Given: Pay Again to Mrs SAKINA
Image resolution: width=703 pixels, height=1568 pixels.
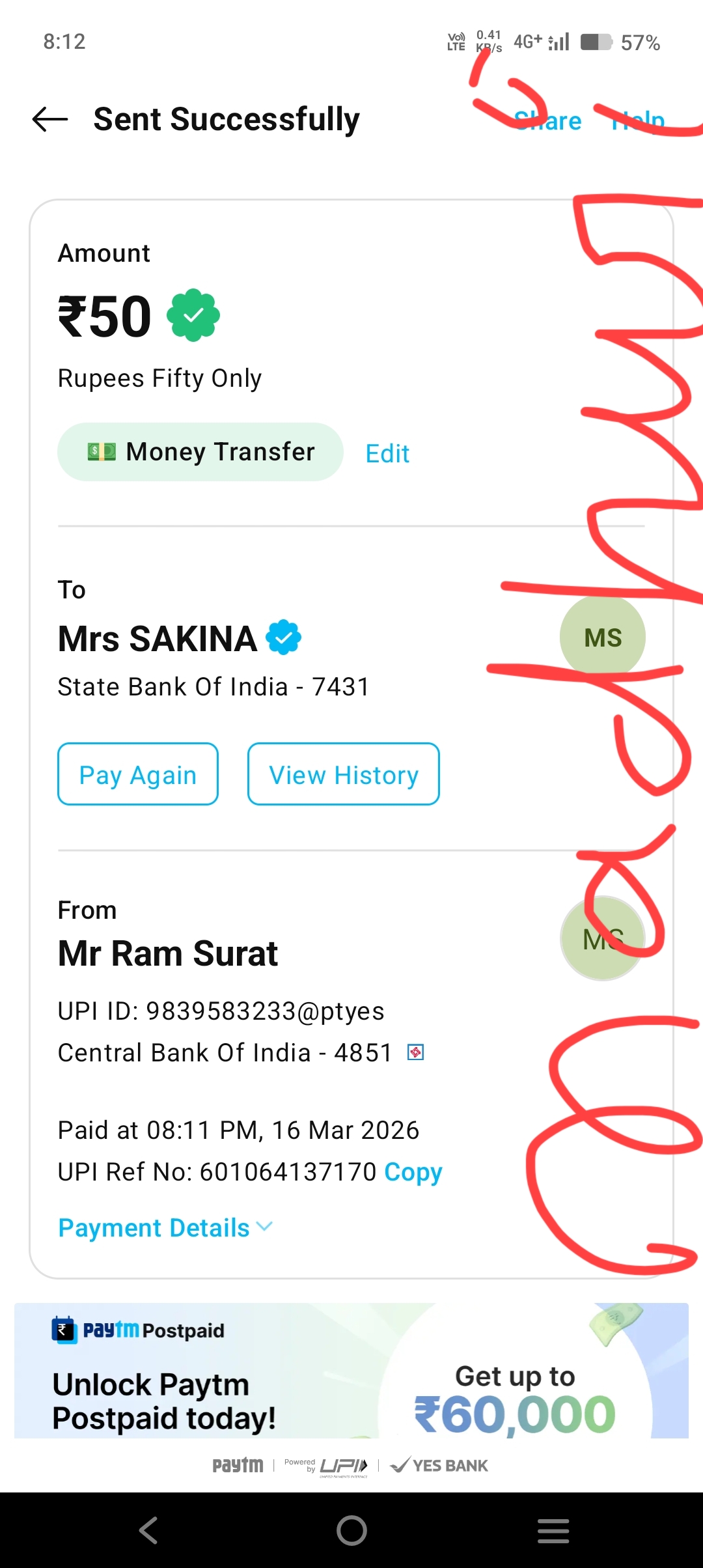Looking at the screenshot, I should pos(138,774).
